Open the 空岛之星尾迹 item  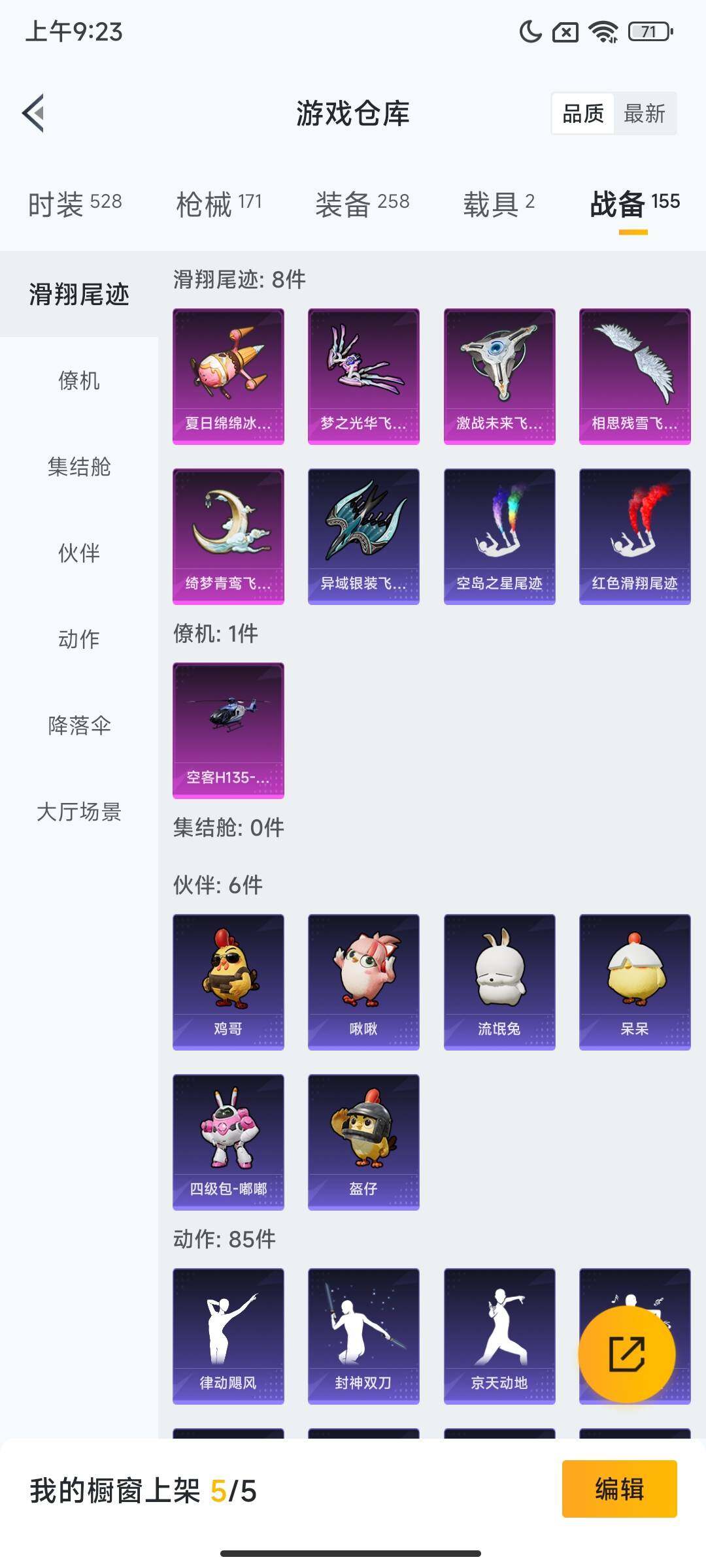[x=499, y=536]
